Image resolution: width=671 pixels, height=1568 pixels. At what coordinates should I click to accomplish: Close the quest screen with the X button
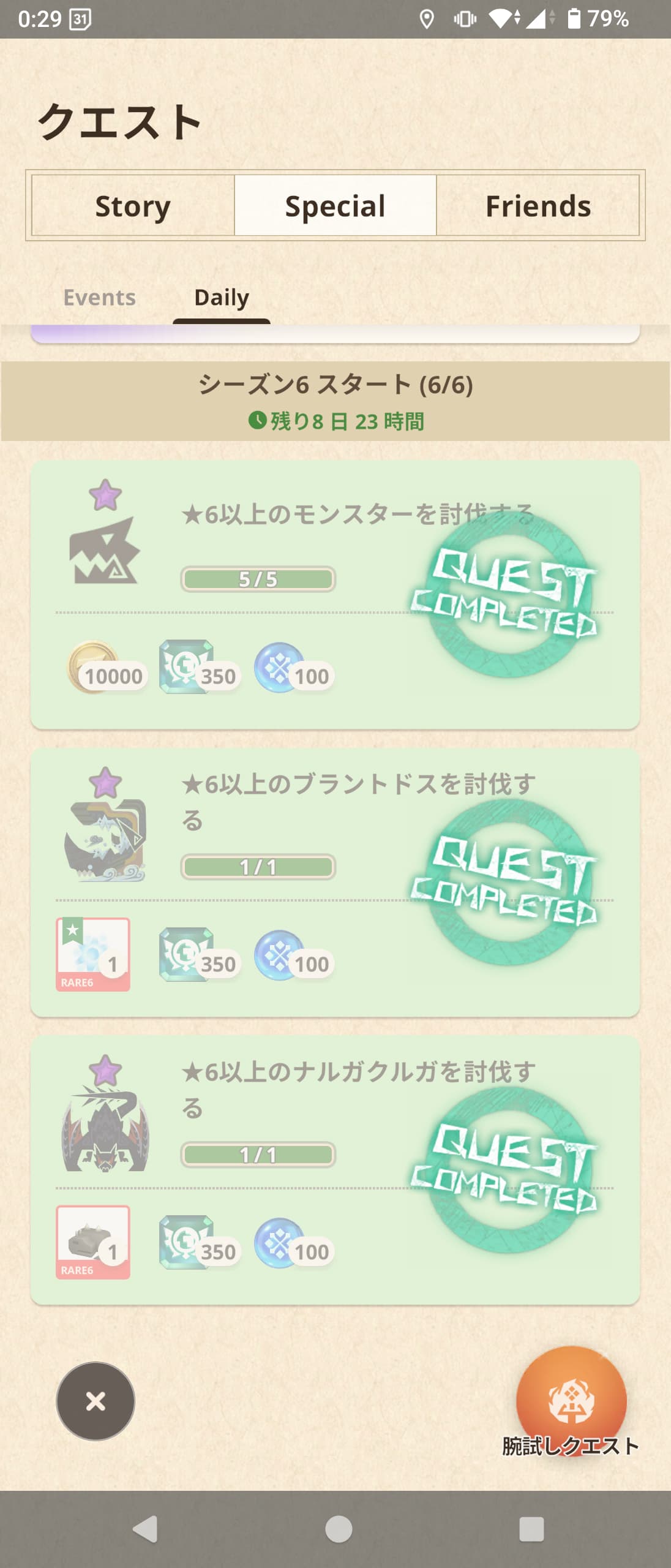point(96,1401)
